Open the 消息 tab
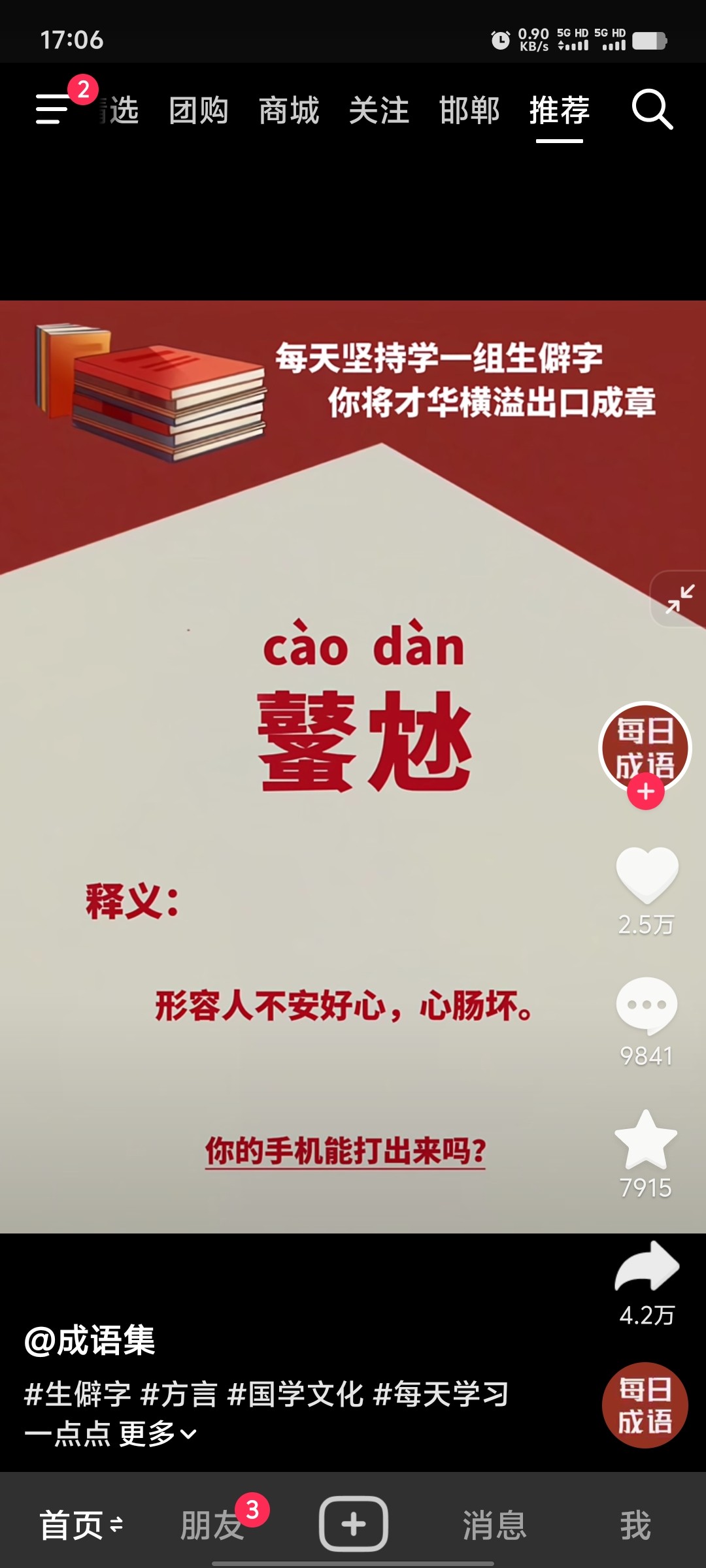This screenshot has width=706, height=1568. (495, 1526)
